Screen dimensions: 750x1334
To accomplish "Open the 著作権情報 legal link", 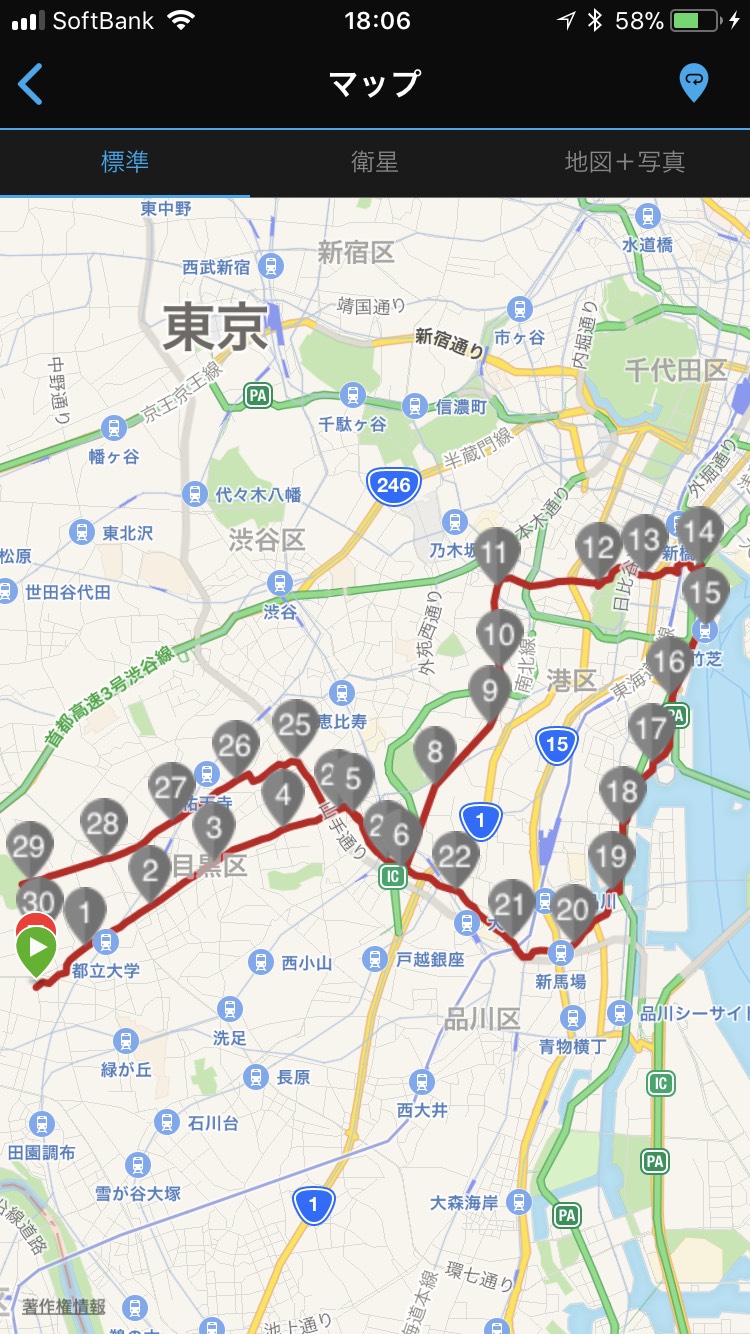I will click(64, 1306).
